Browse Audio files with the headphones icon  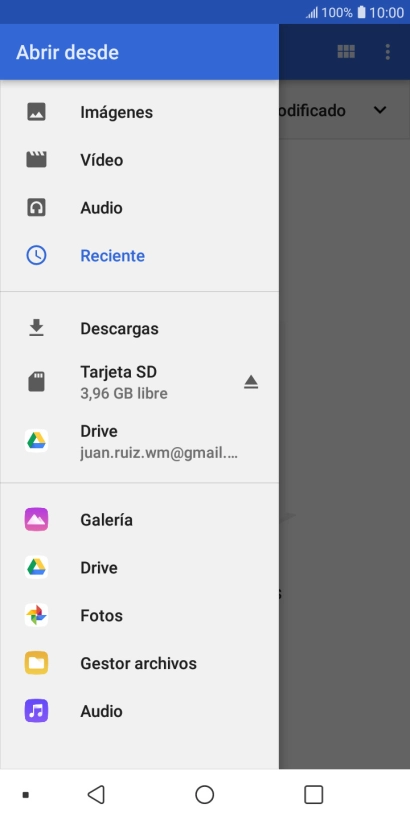[x=139, y=208]
